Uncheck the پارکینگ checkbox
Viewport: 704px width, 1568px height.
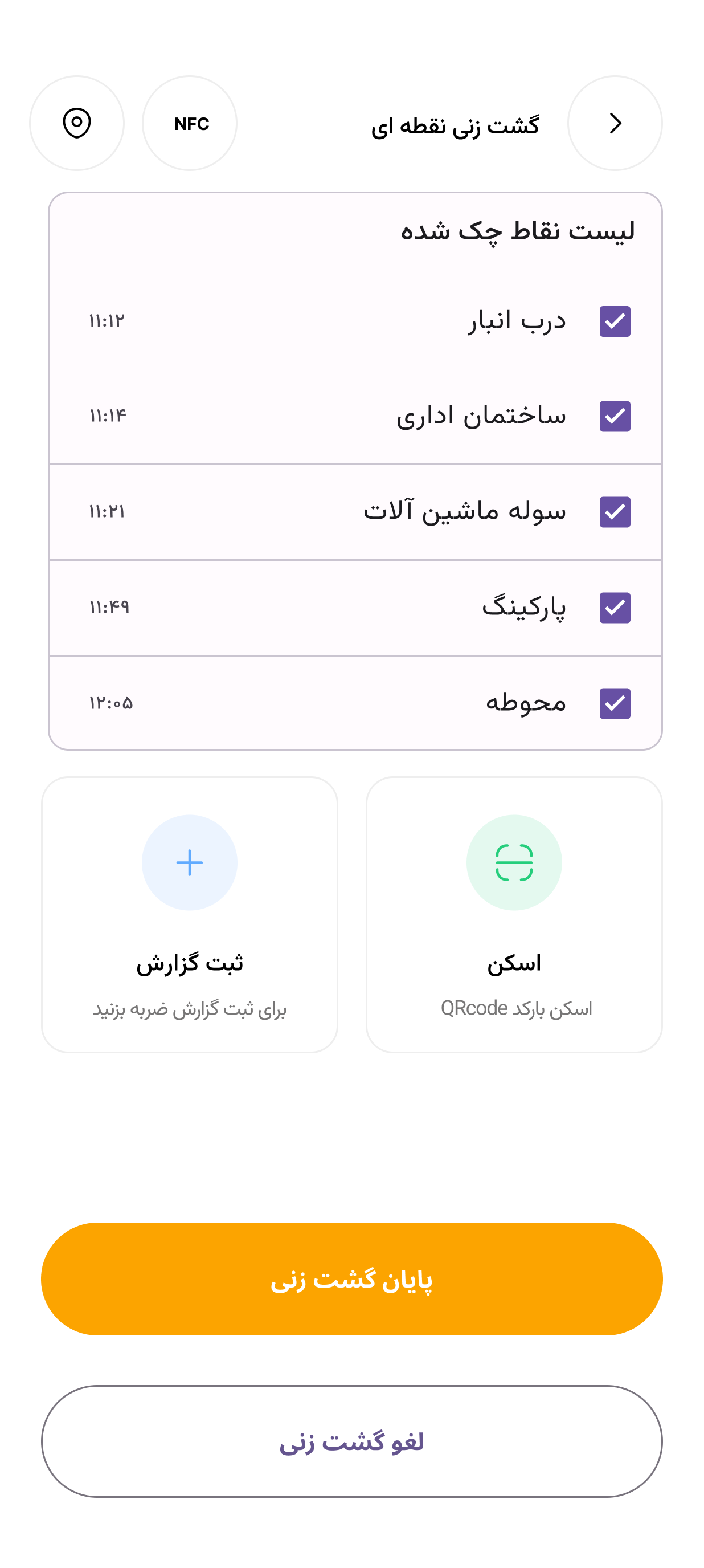[615, 608]
